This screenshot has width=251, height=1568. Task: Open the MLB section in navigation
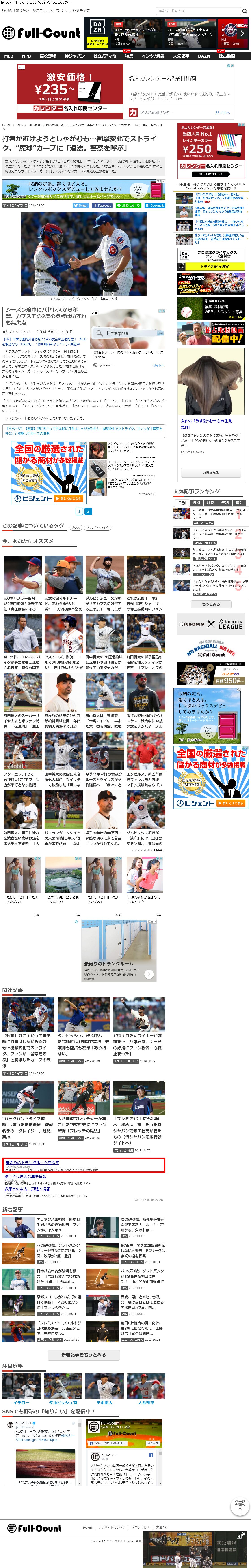(x=9, y=56)
